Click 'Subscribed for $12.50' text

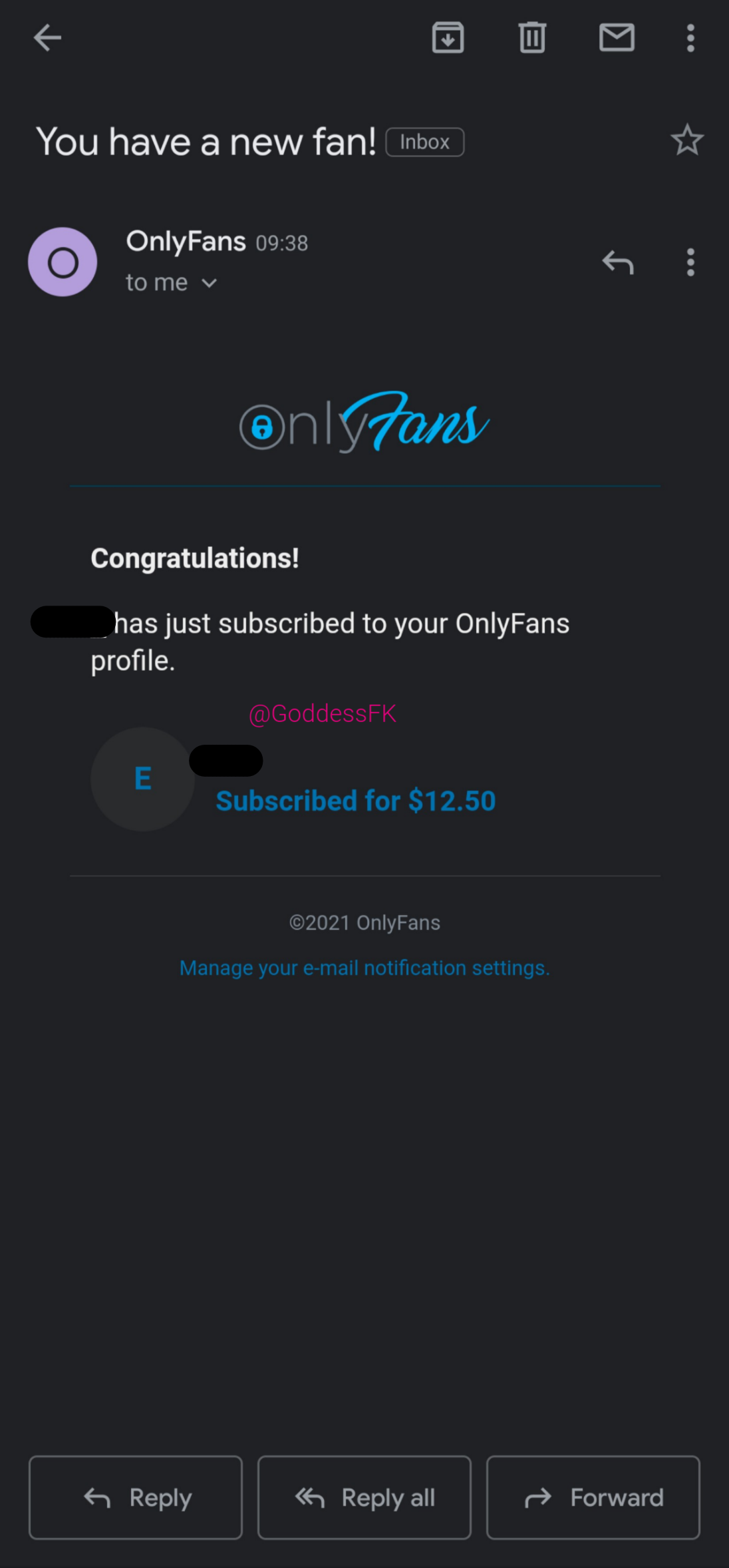click(355, 801)
